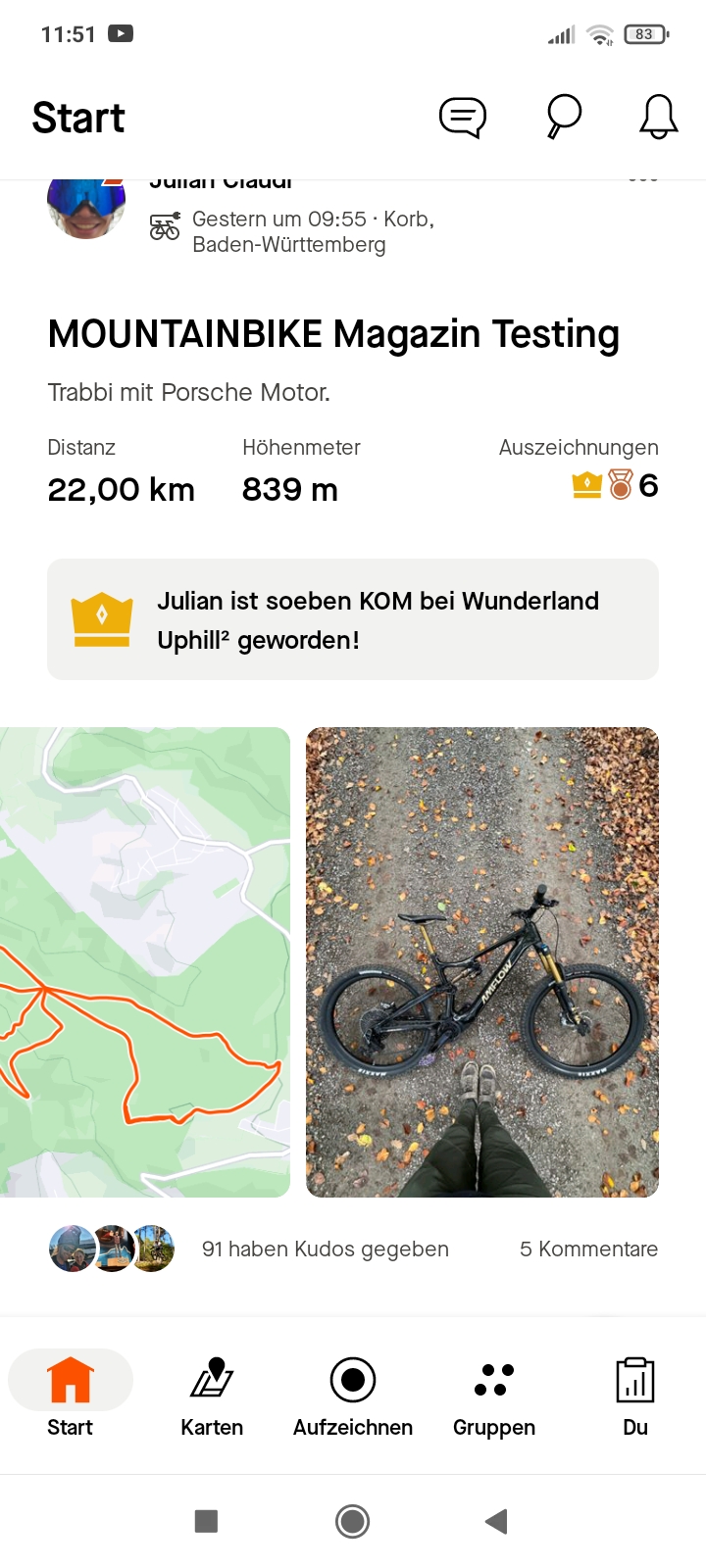Switch to the Gruppen tab
This screenshot has height=1568, width=706.
point(494,1396)
